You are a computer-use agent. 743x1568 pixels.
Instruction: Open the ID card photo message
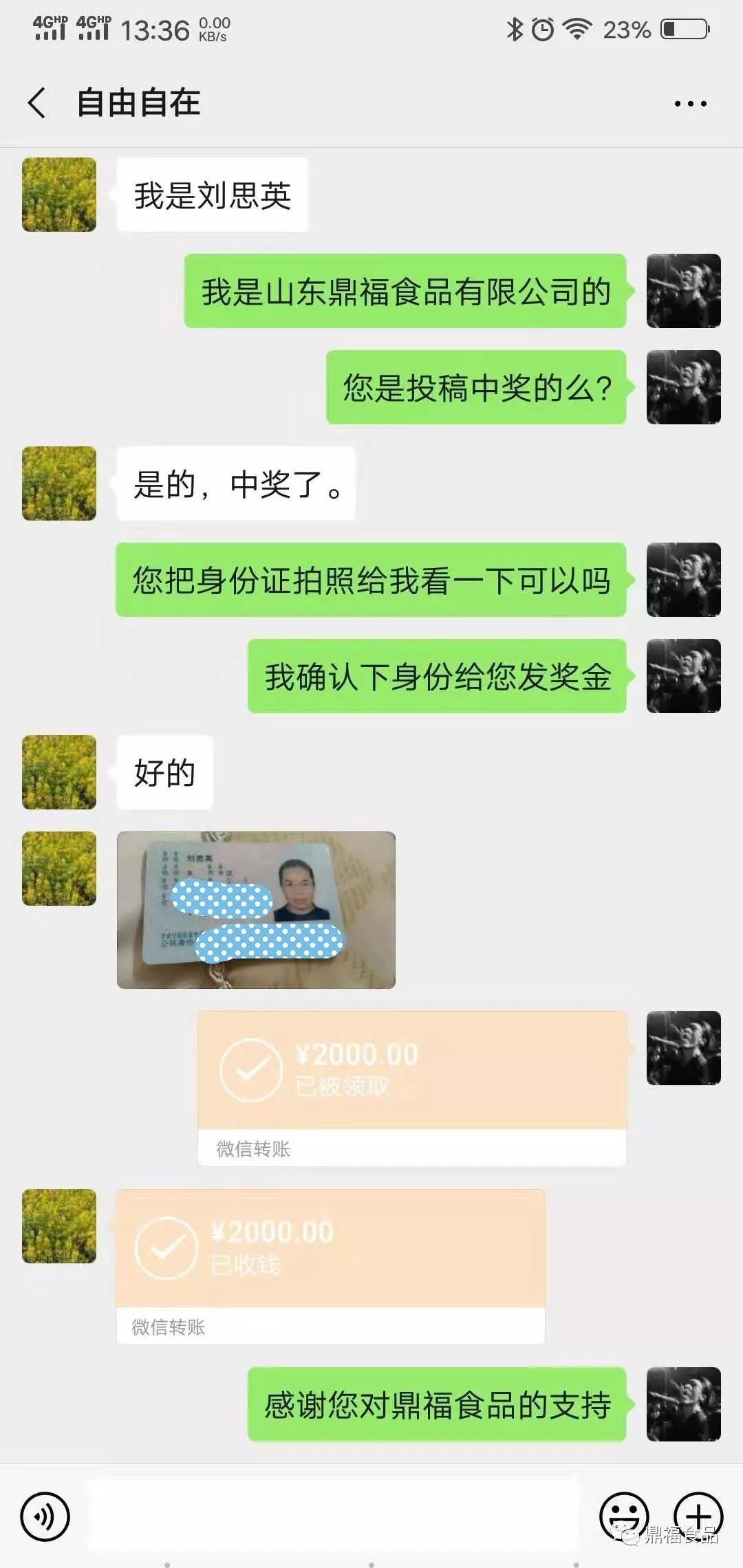(256, 910)
